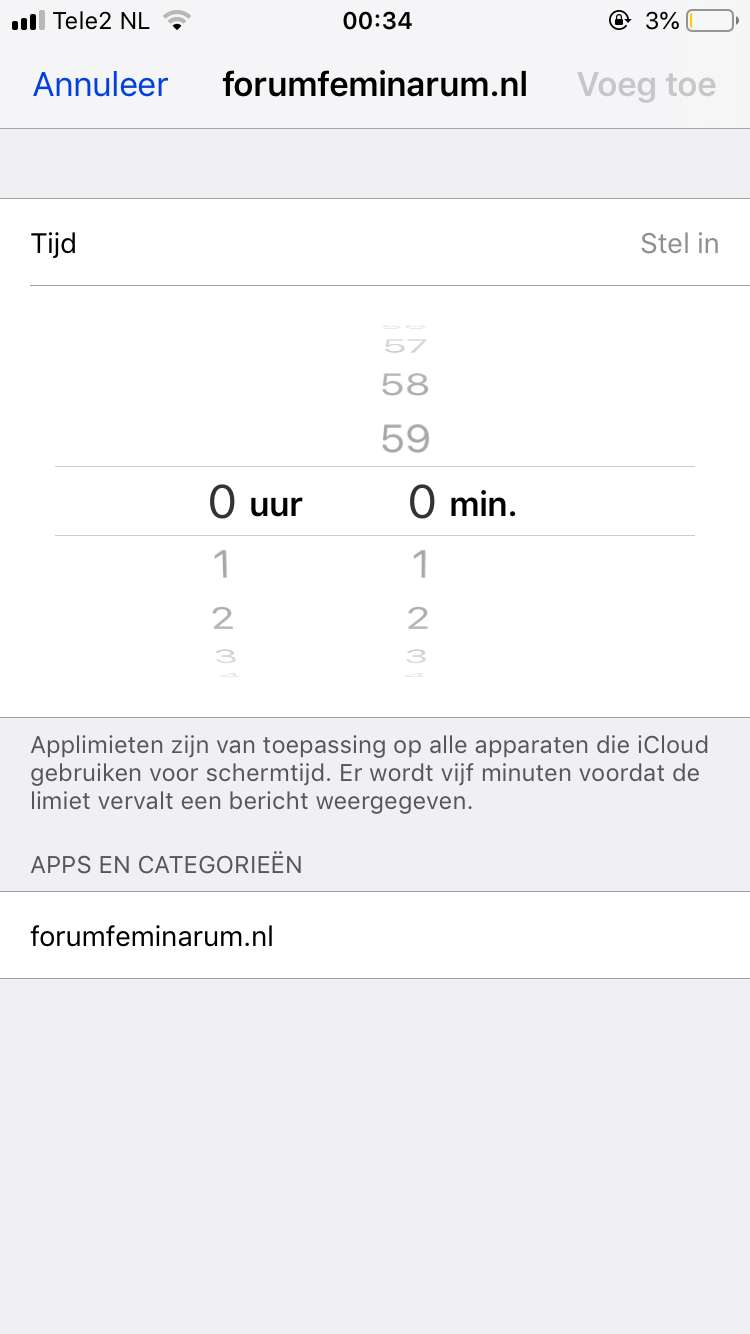Select 1 below 0 uur in the picker
This screenshot has width=750, height=1334.
click(x=222, y=565)
